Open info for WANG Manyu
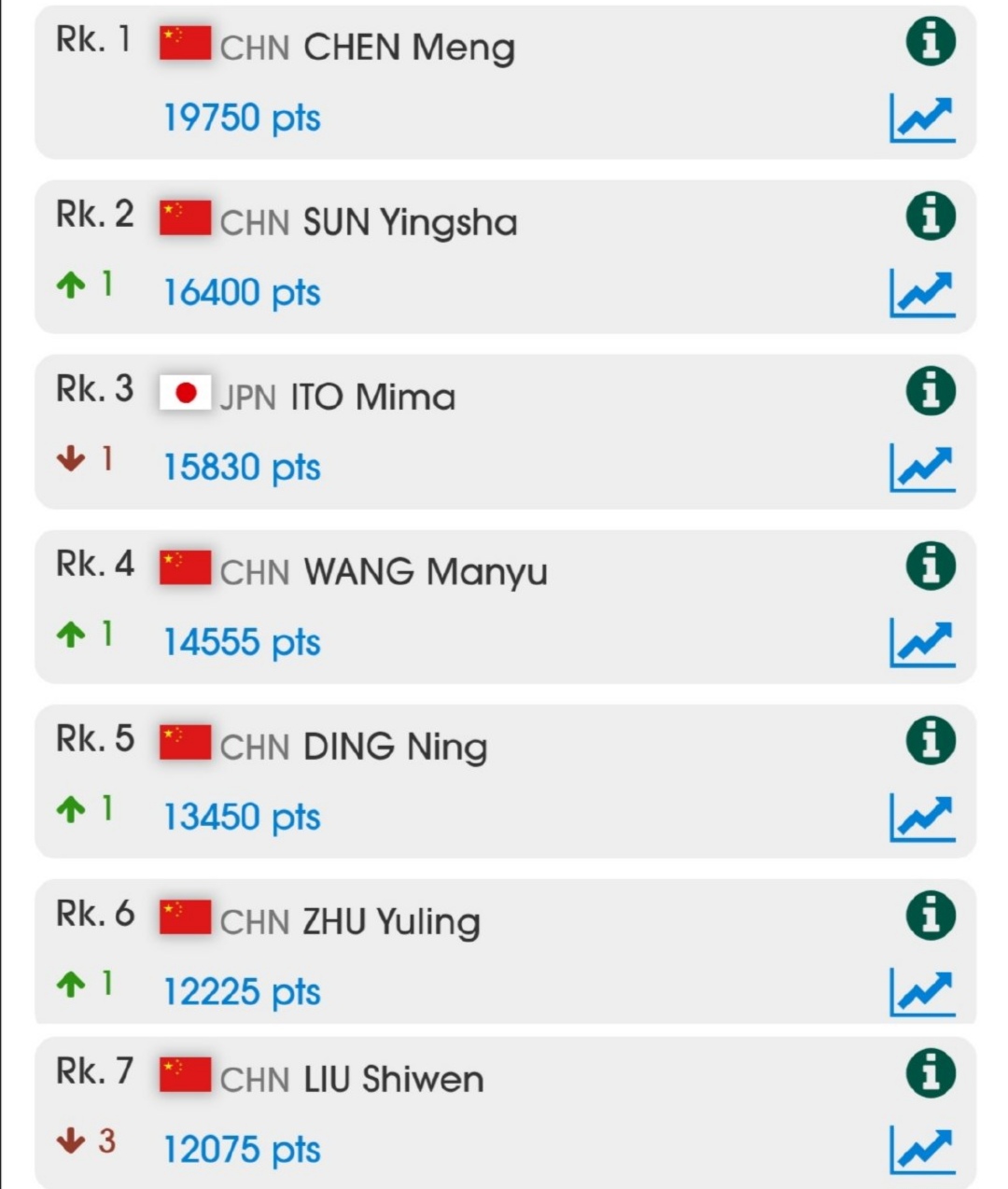Image resolution: width=1008 pixels, height=1189 pixels. (x=931, y=567)
